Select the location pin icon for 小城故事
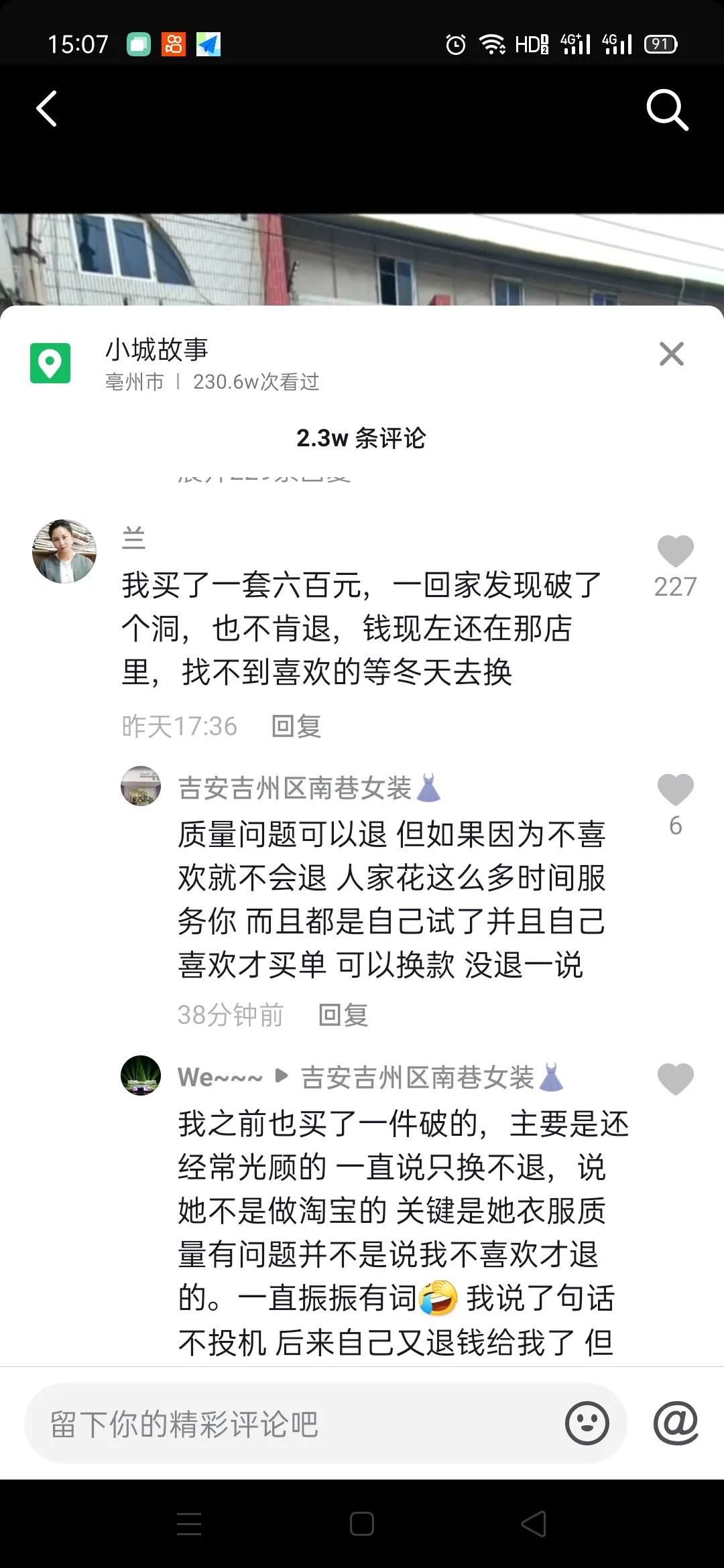Viewport: 724px width, 1568px height. (x=50, y=364)
